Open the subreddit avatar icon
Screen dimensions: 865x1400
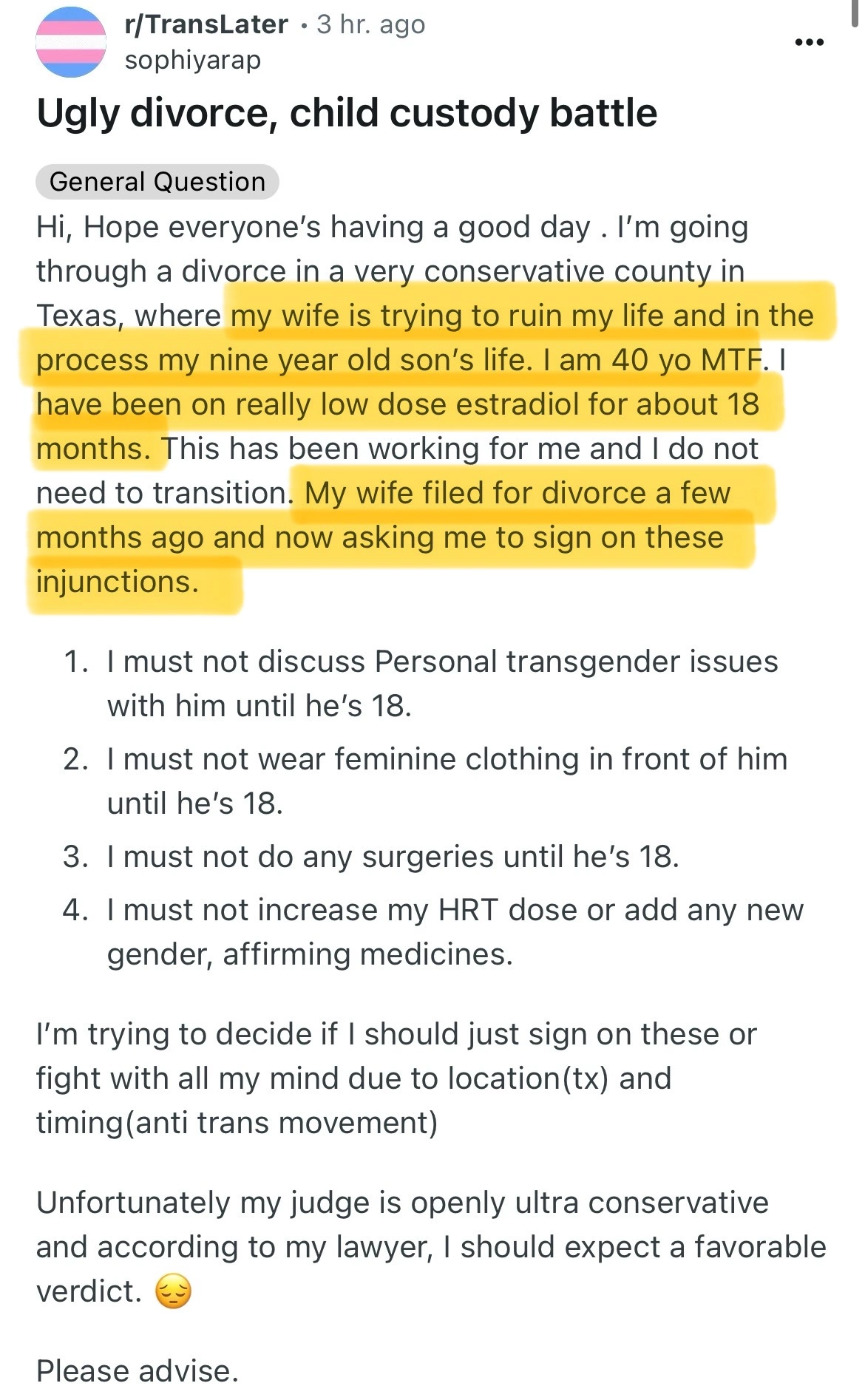(71, 42)
